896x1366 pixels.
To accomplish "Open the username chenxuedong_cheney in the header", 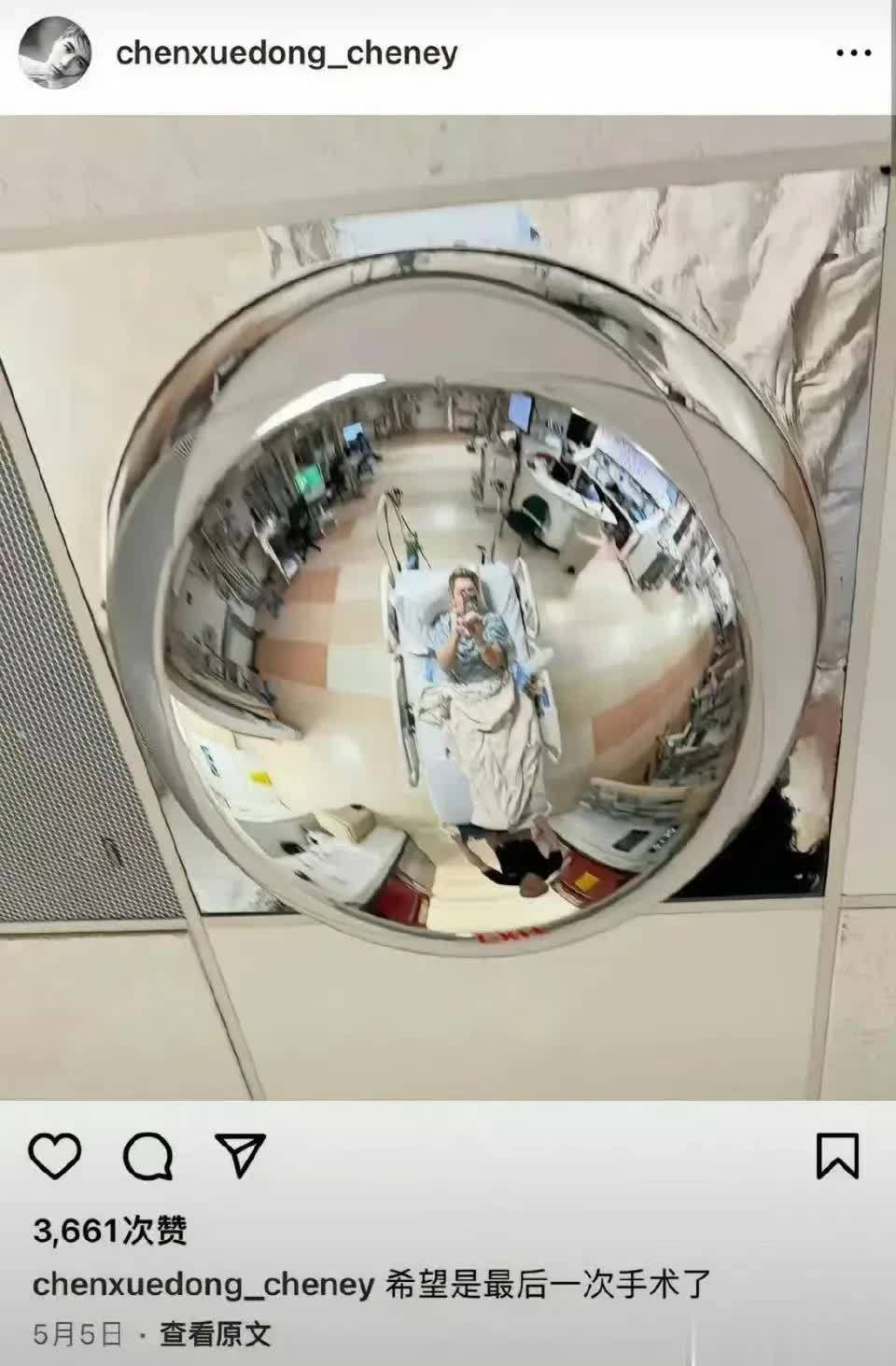I will 287,53.
